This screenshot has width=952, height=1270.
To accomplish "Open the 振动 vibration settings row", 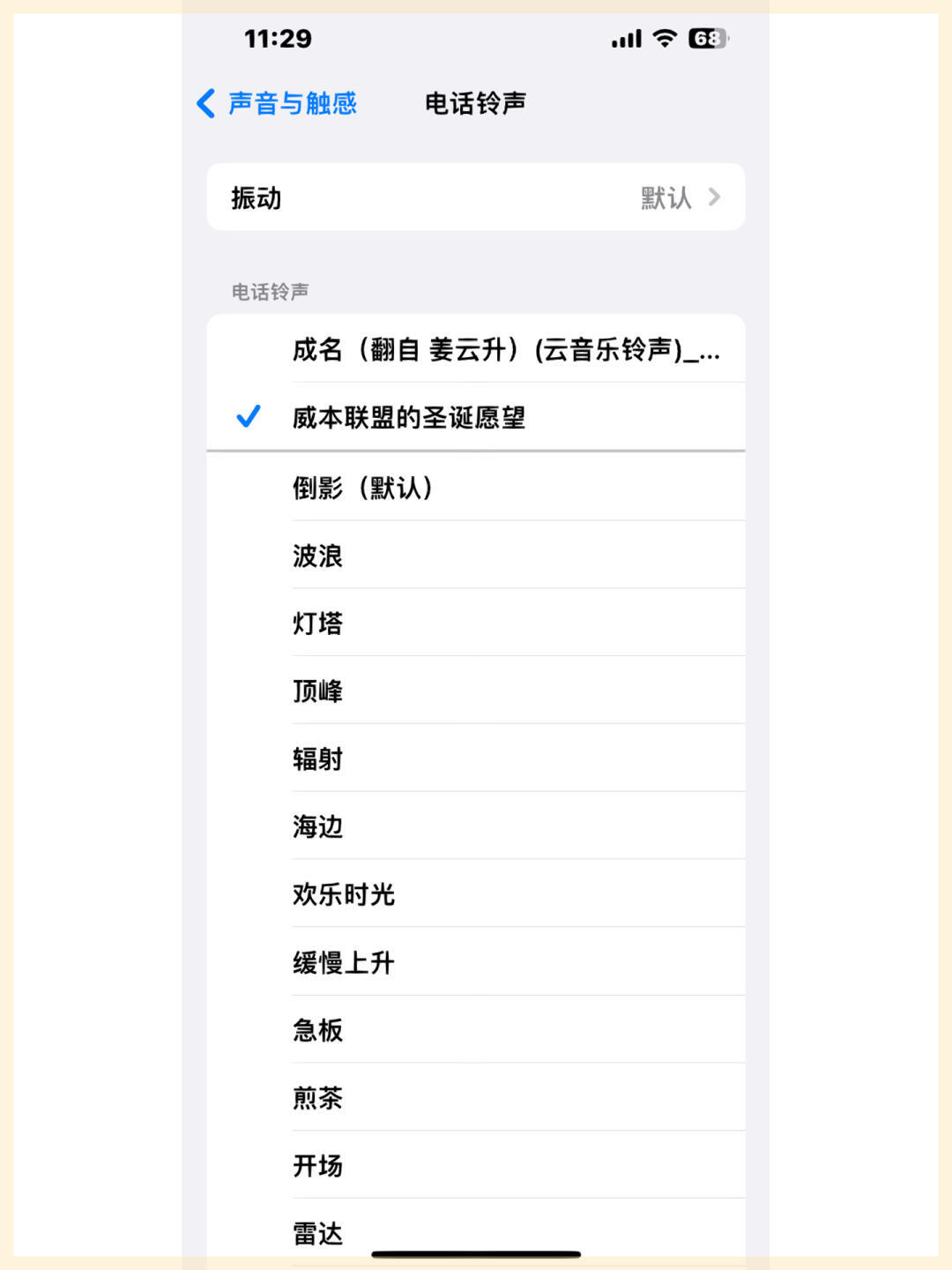I will 475,198.
